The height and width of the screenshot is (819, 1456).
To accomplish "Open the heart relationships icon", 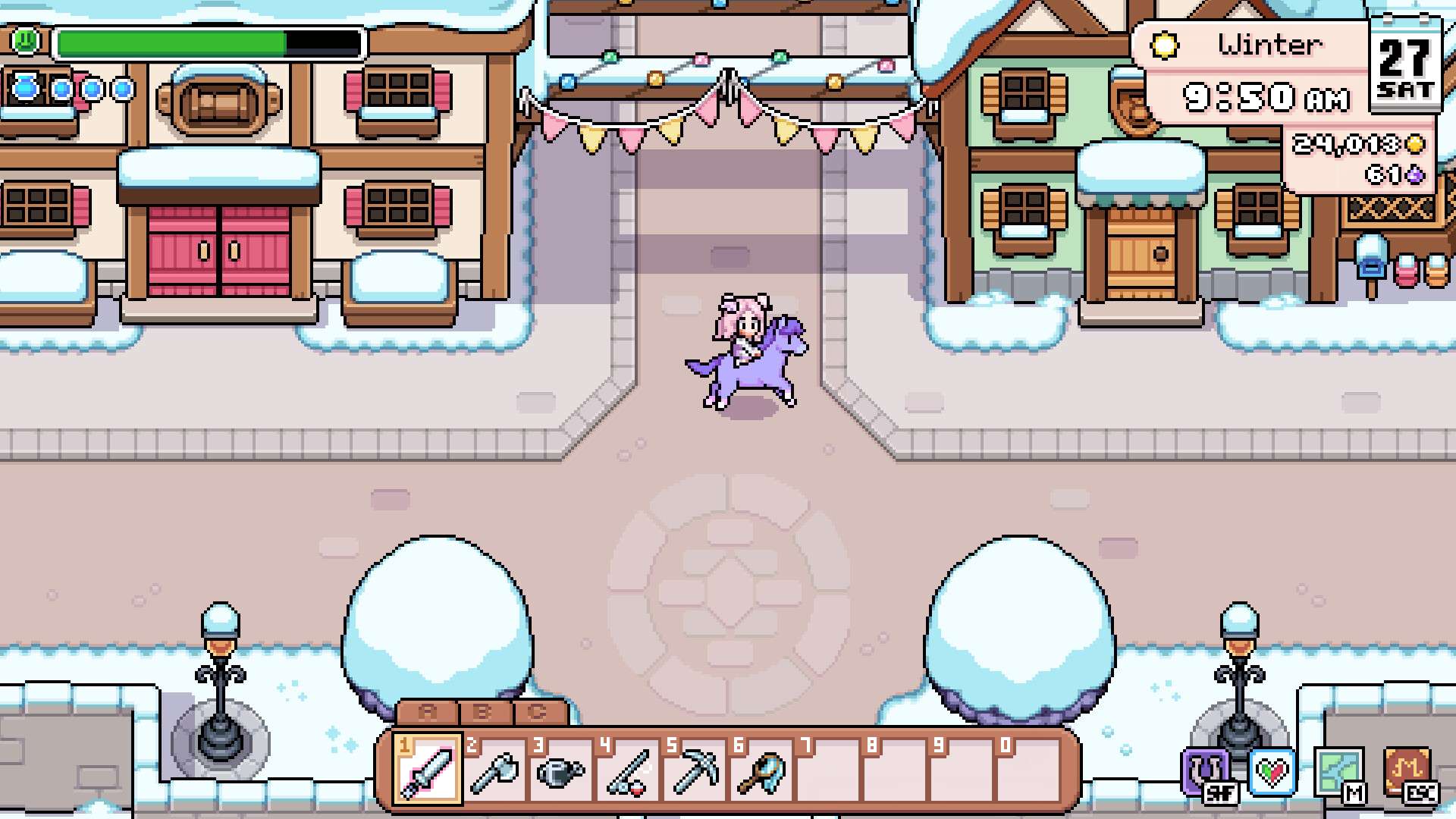I will pos(1272,771).
